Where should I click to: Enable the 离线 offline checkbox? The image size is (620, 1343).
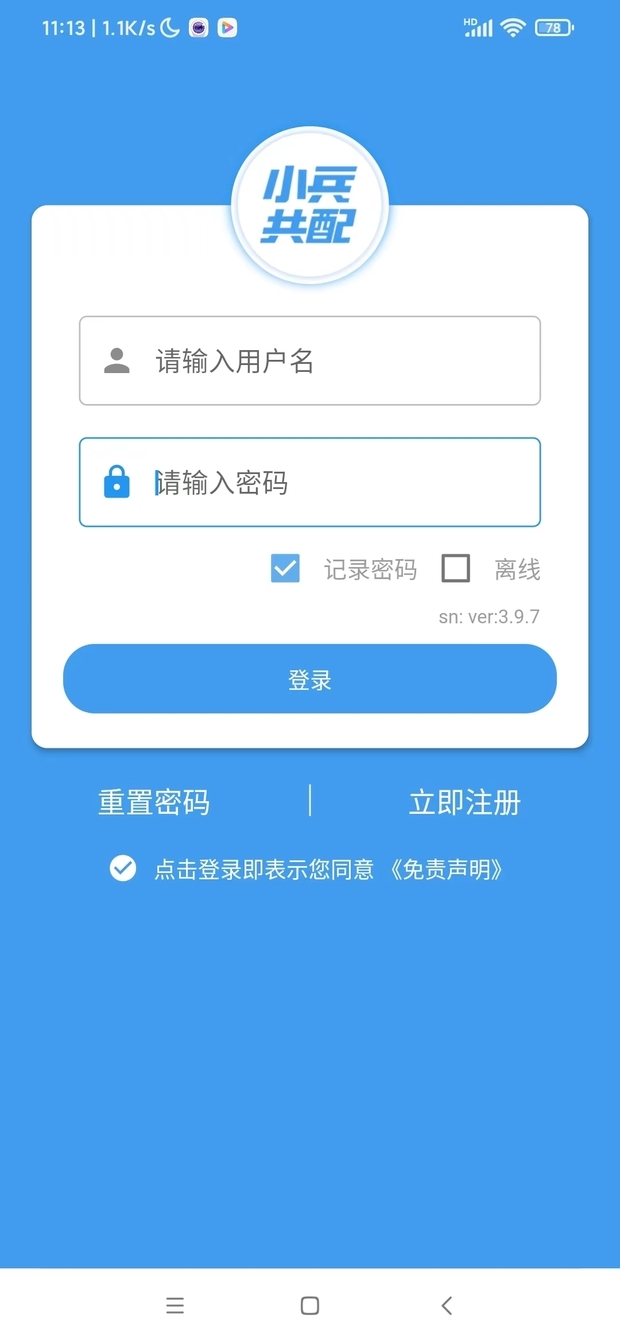(456, 569)
